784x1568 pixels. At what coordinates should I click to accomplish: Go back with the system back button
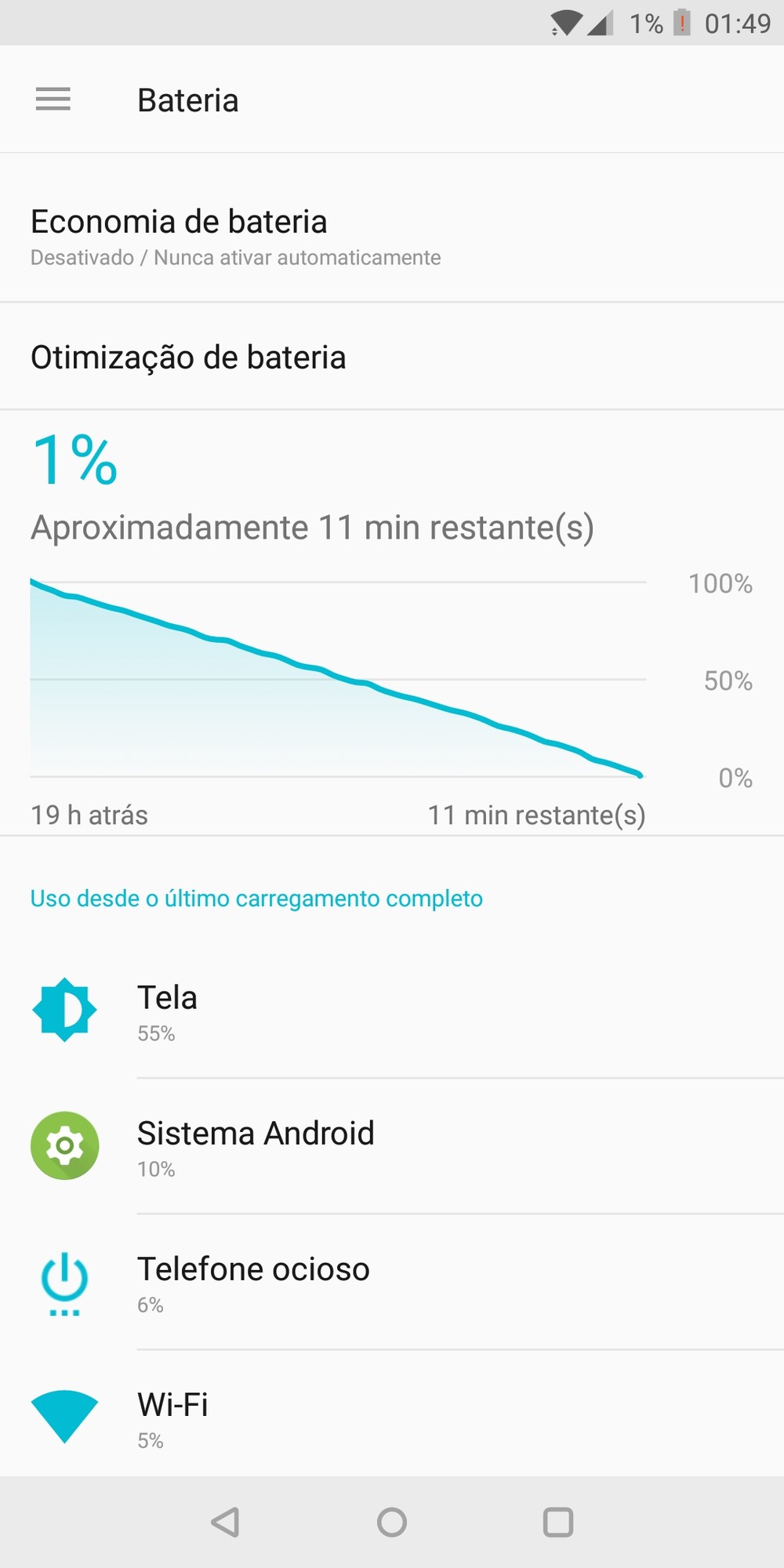click(226, 1523)
